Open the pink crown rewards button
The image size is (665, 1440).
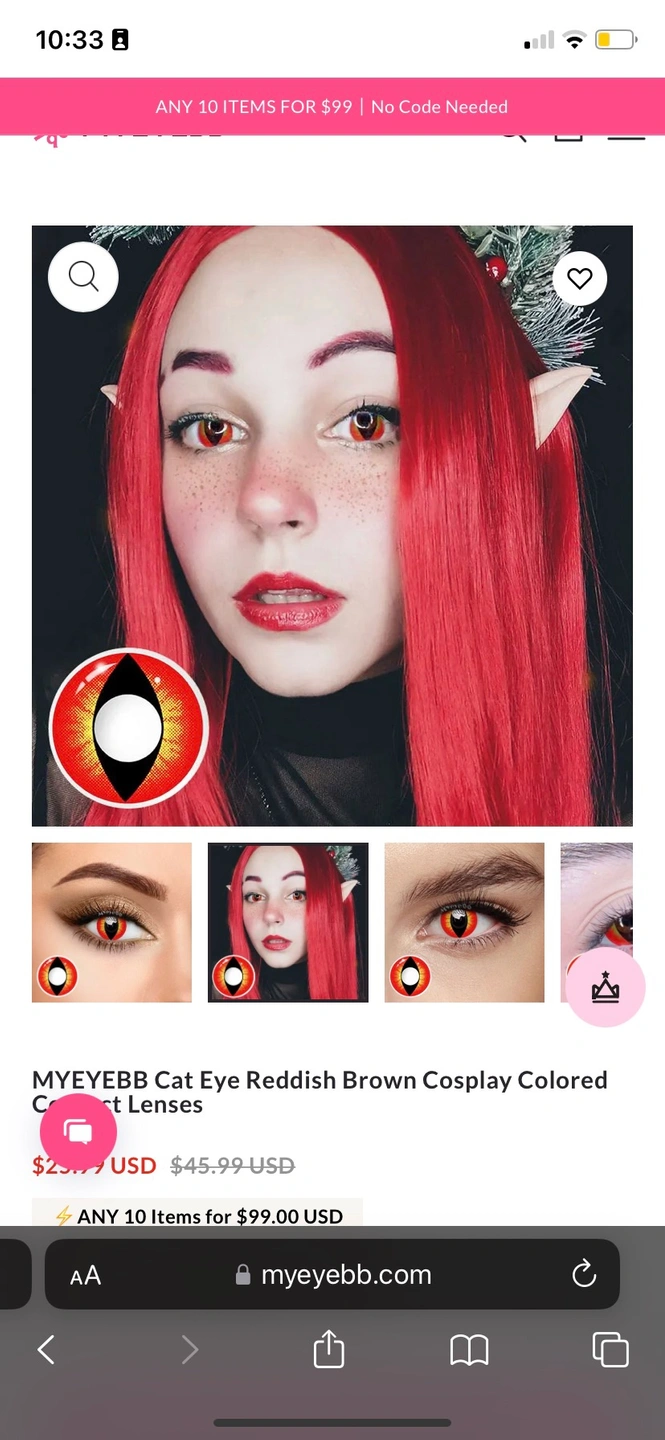[x=605, y=988]
